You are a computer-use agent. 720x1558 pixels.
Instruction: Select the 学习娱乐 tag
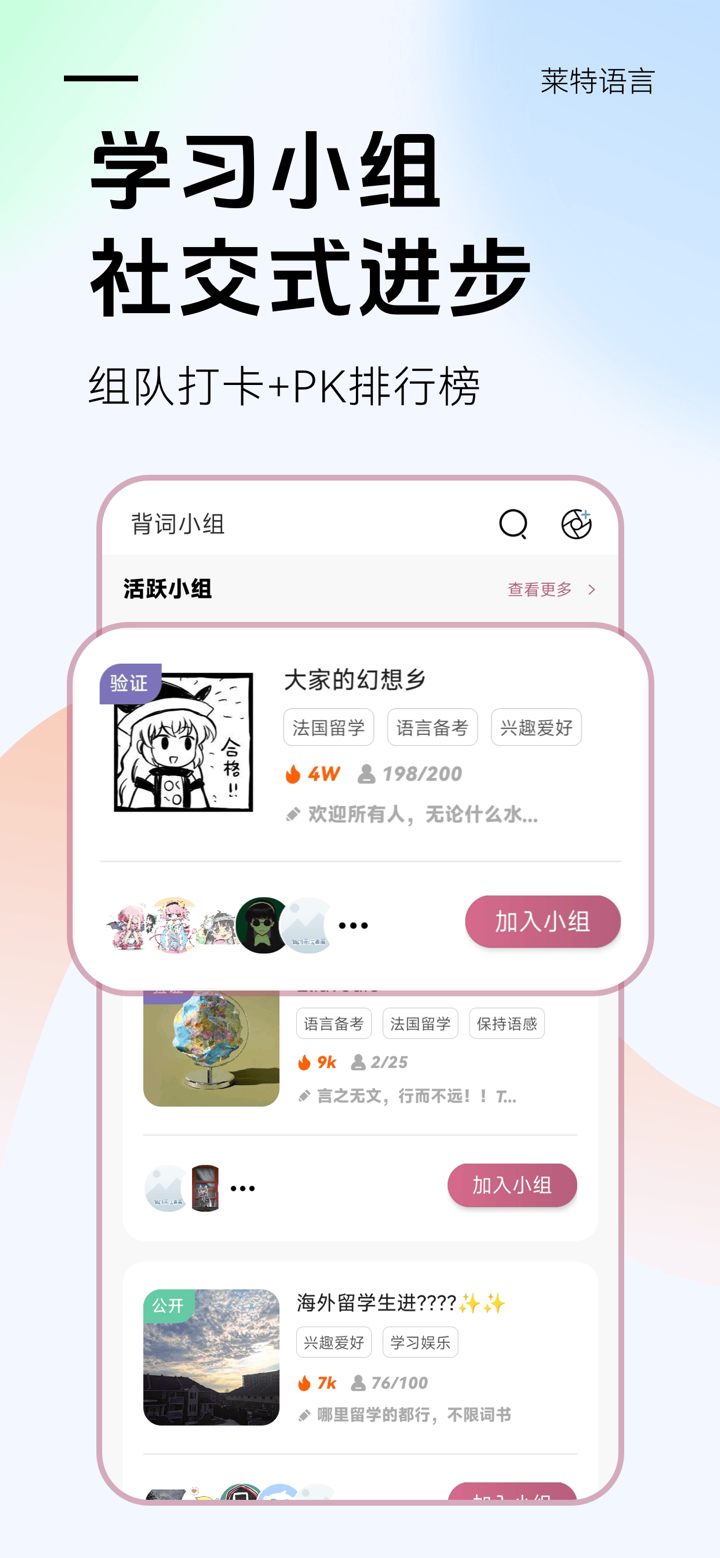420,1342
